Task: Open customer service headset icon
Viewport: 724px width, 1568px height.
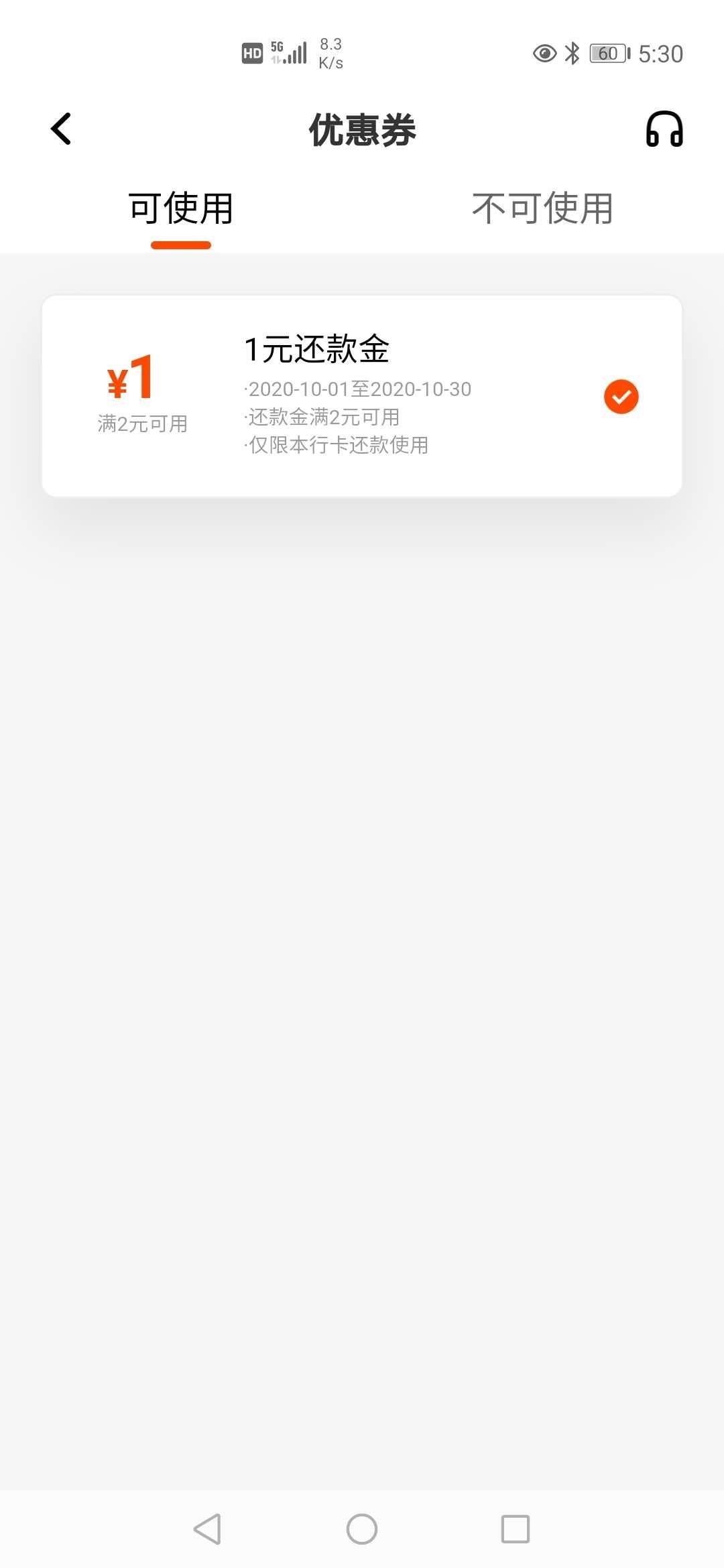Action: click(x=664, y=129)
